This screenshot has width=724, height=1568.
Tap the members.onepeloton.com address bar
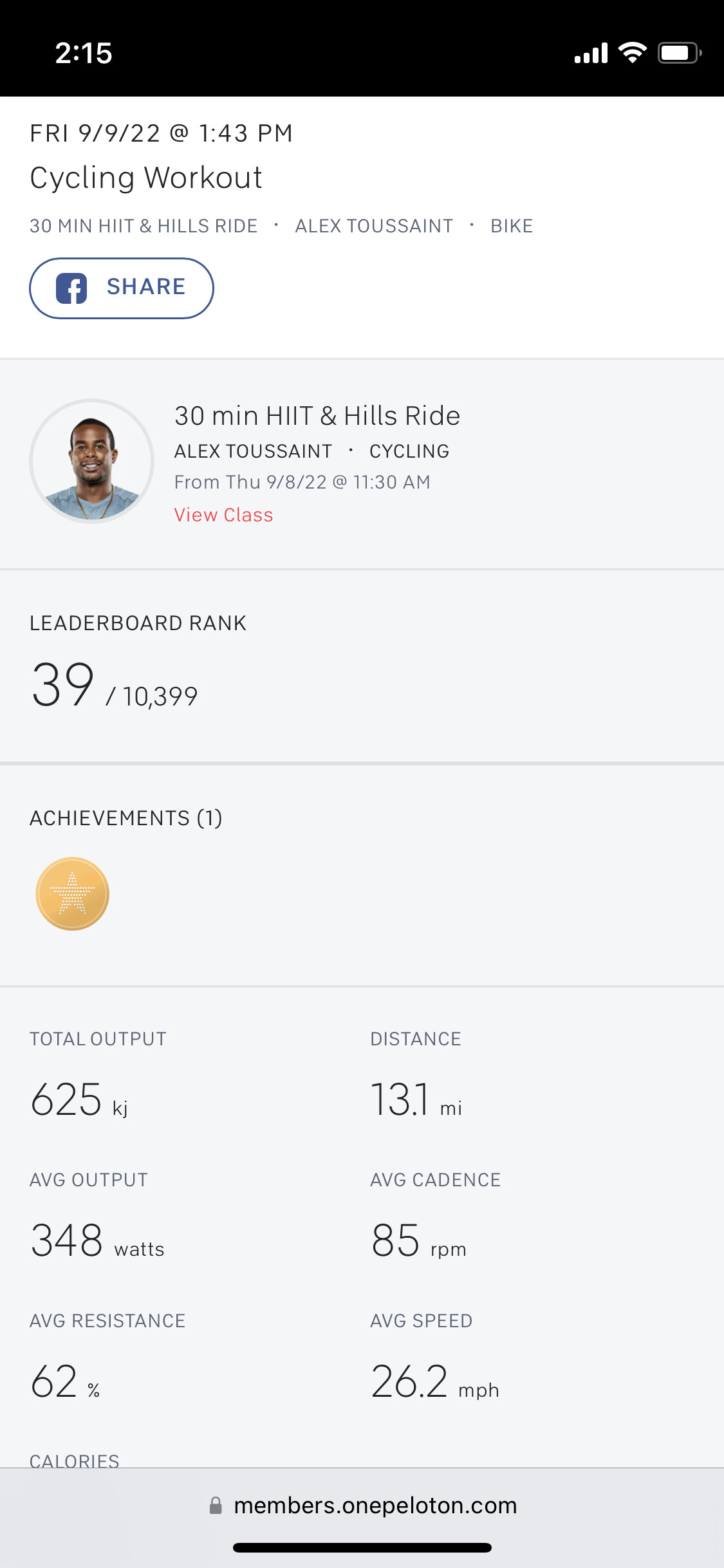[362, 1506]
